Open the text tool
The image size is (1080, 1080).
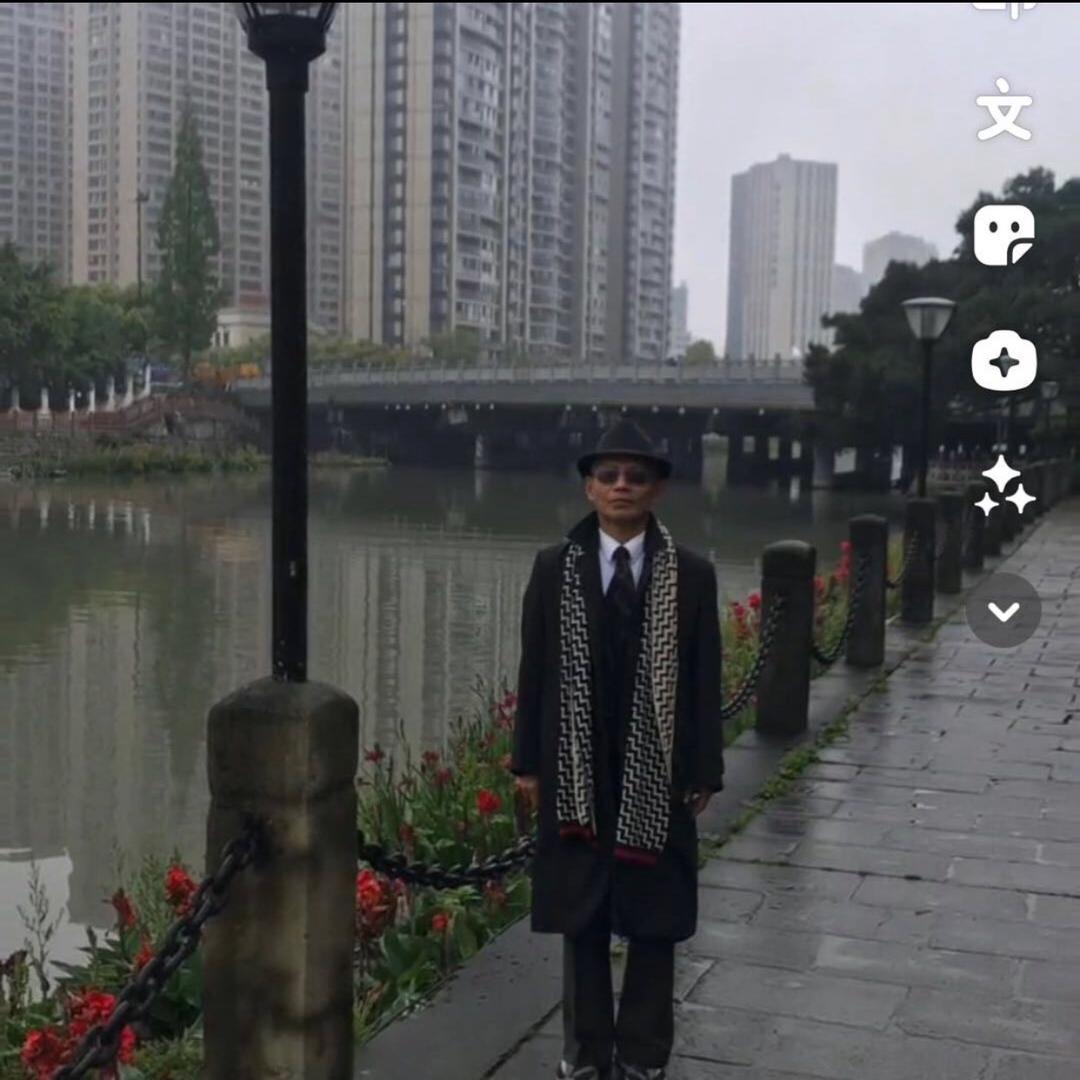coord(1004,111)
